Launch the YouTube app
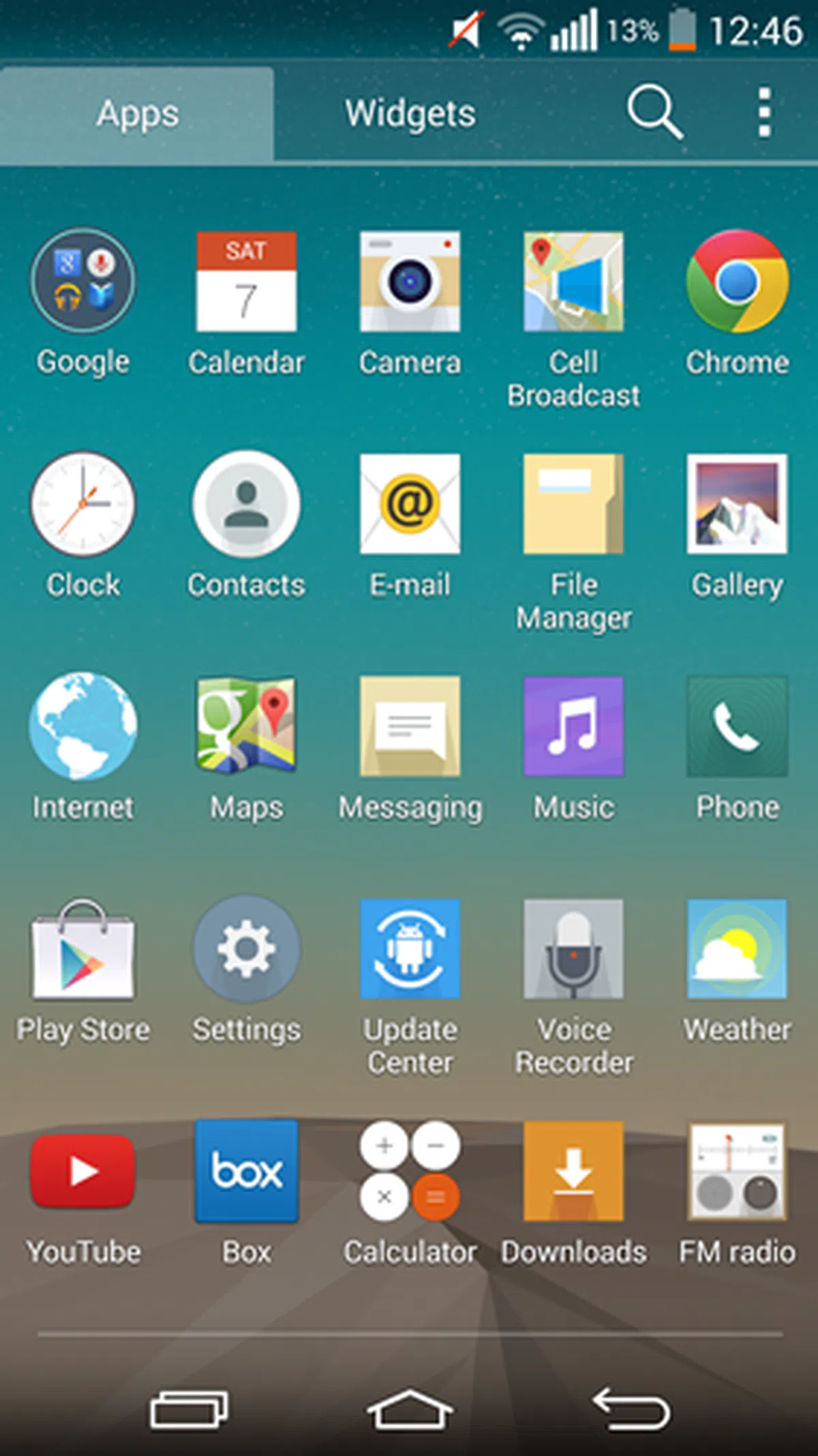Image resolution: width=818 pixels, height=1456 pixels. tap(83, 1172)
